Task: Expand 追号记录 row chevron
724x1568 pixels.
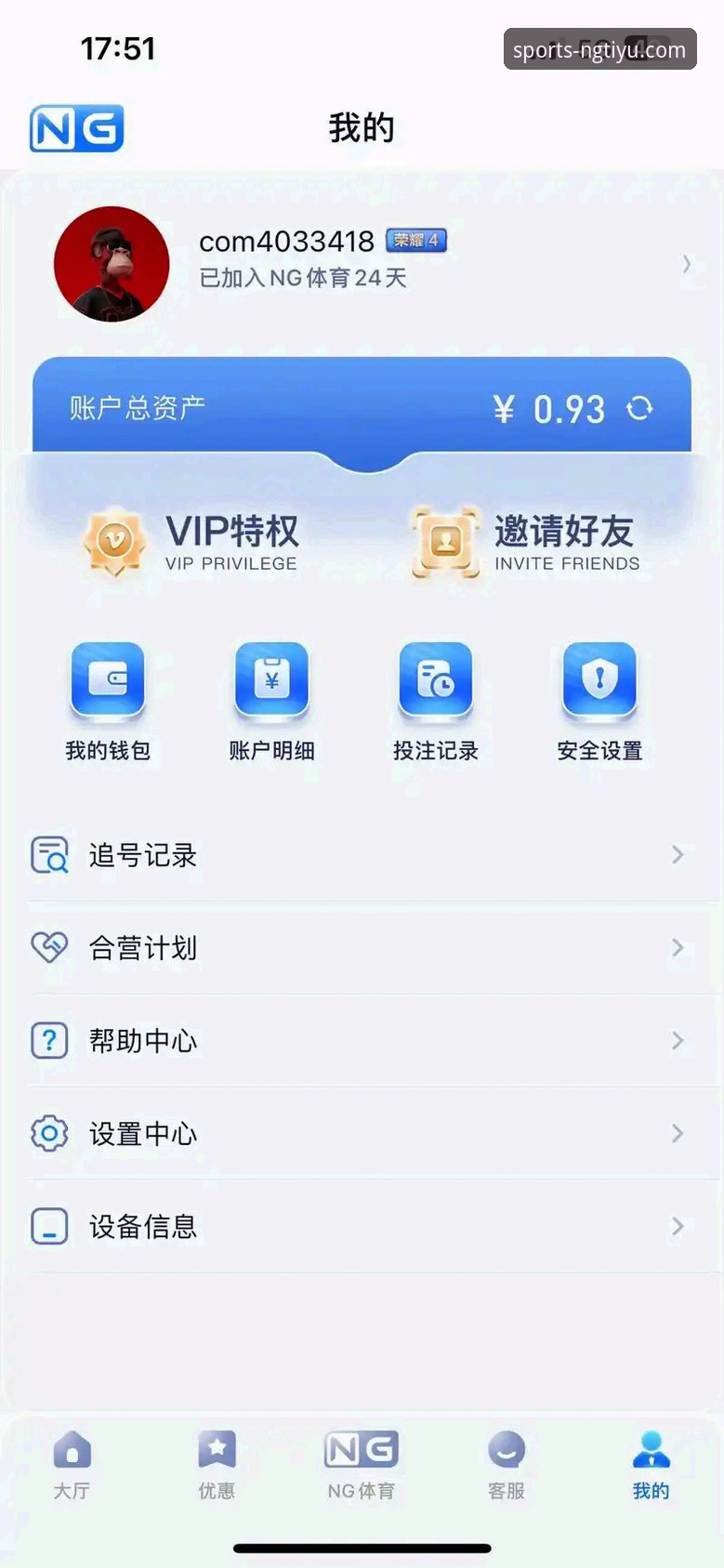Action: click(676, 854)
